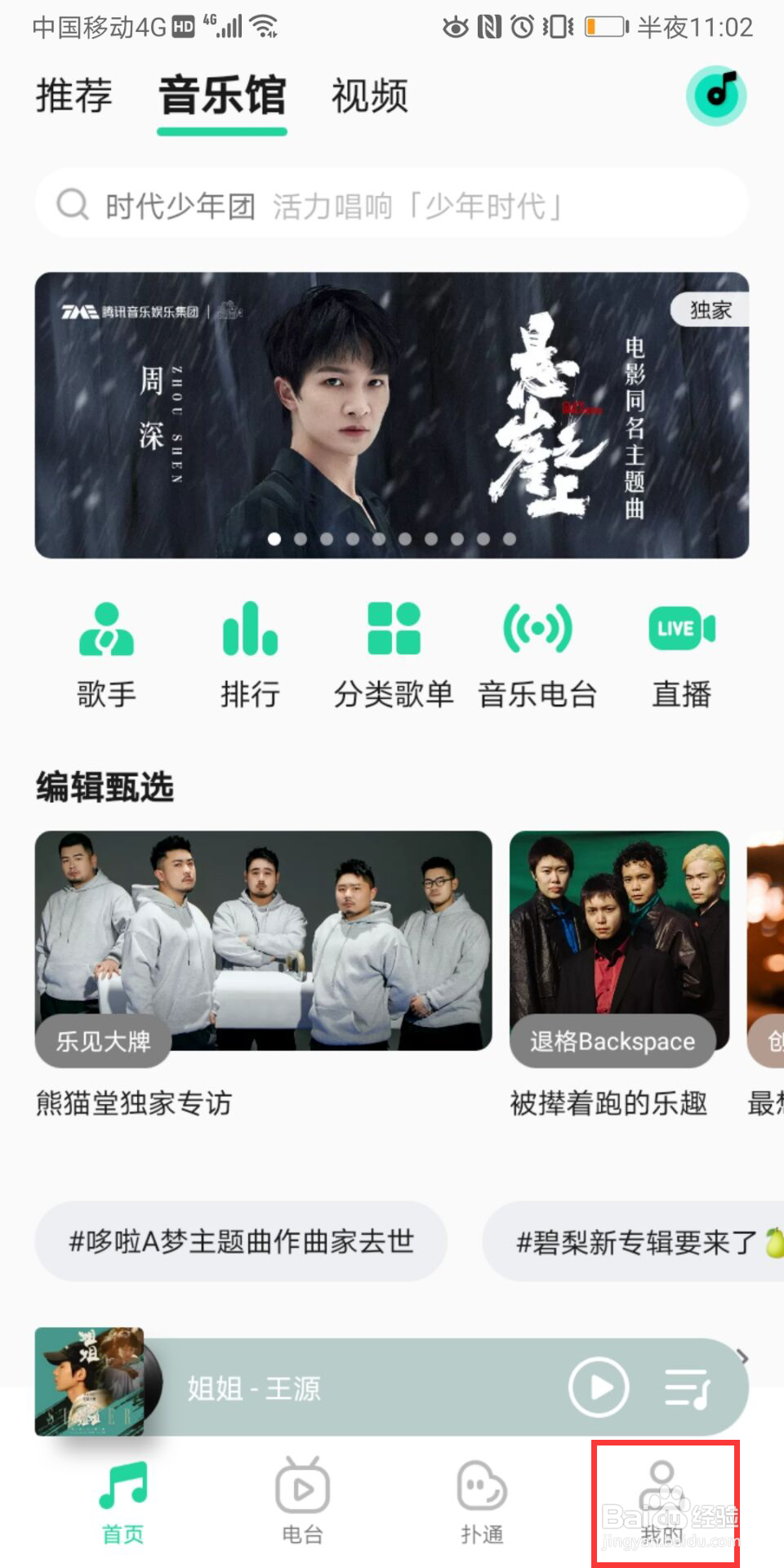This screenshot has height=1568, width=784.
Task: Play the song 姐姐 - 王源
Action: [599, 1386]
